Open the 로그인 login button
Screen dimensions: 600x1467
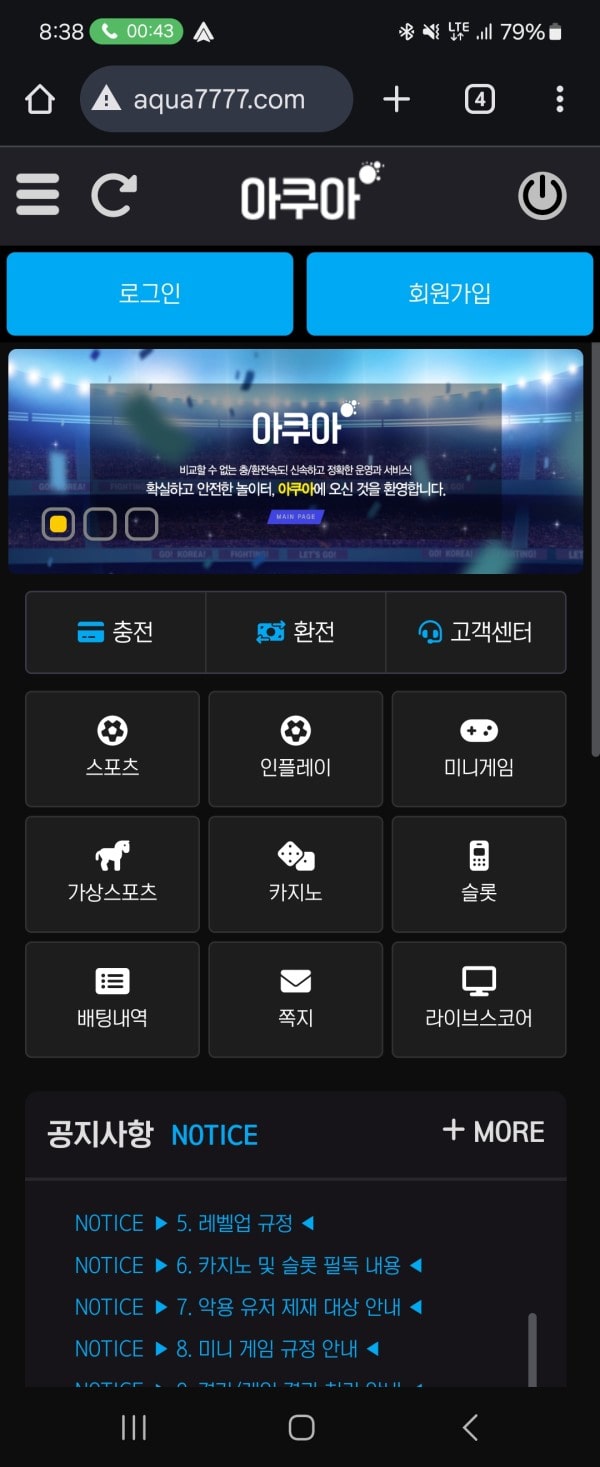point(150,293)
